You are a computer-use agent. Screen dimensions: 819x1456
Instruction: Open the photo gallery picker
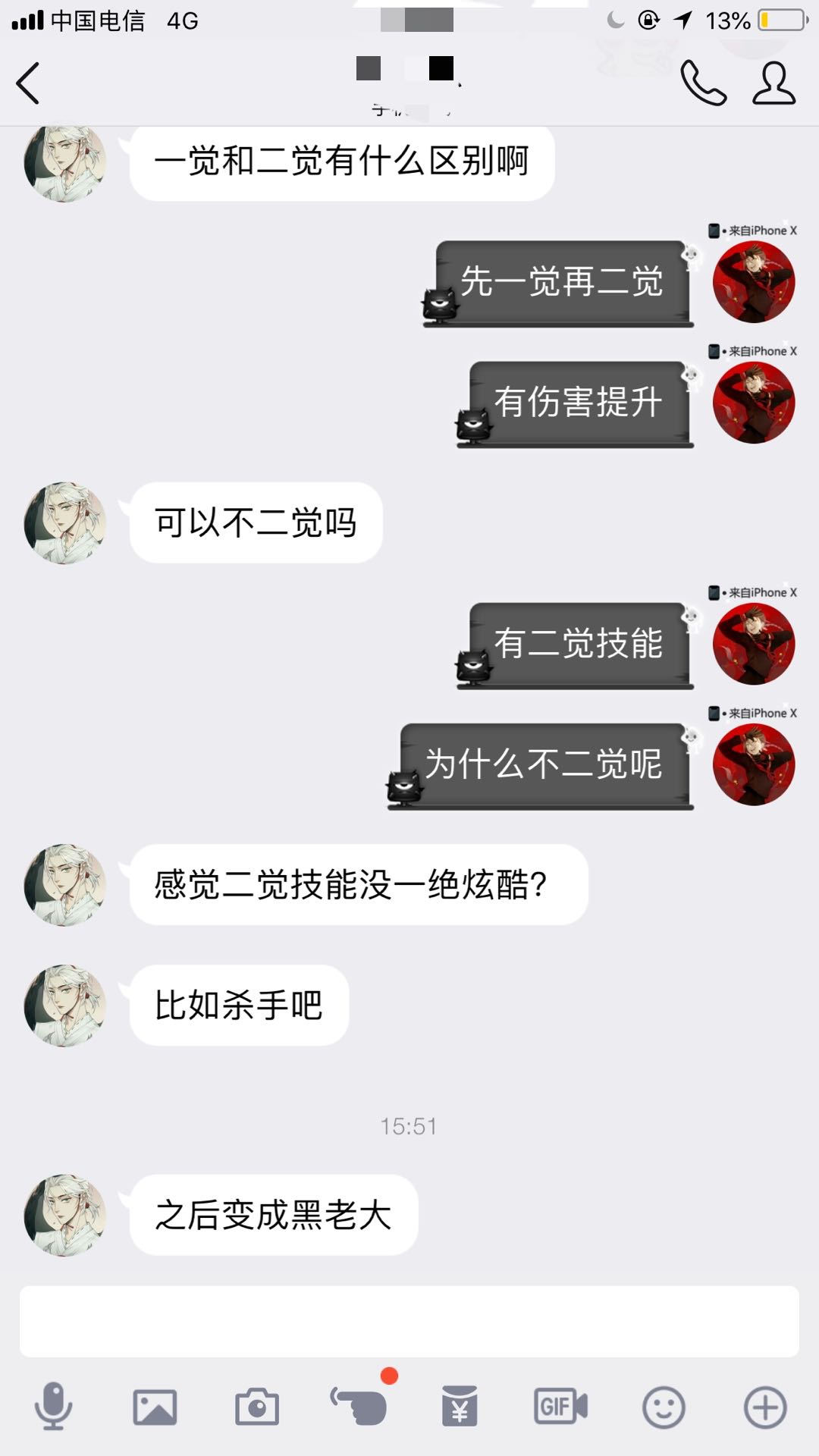[155, 1407]
